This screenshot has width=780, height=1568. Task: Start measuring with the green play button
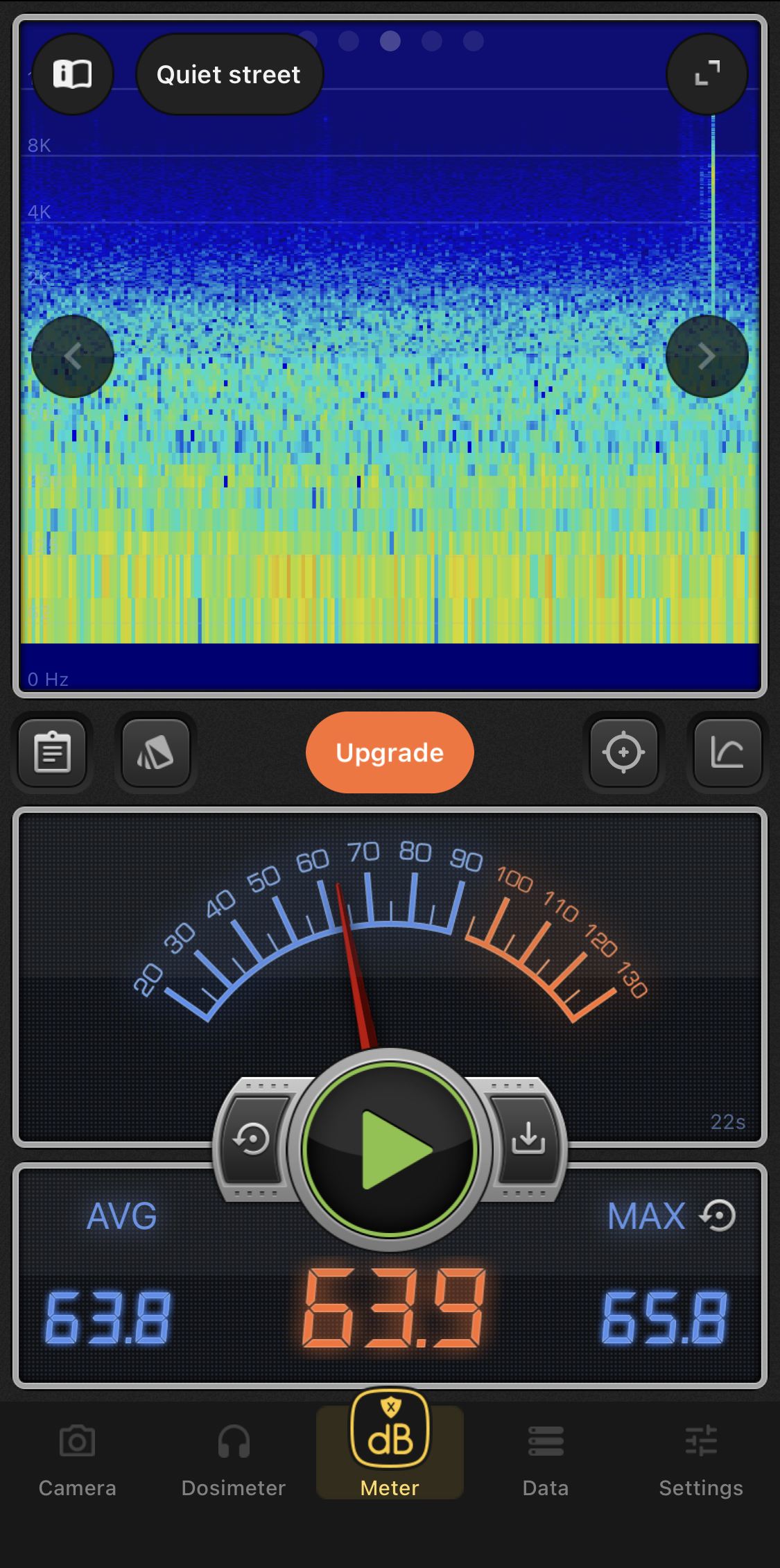390,1149
